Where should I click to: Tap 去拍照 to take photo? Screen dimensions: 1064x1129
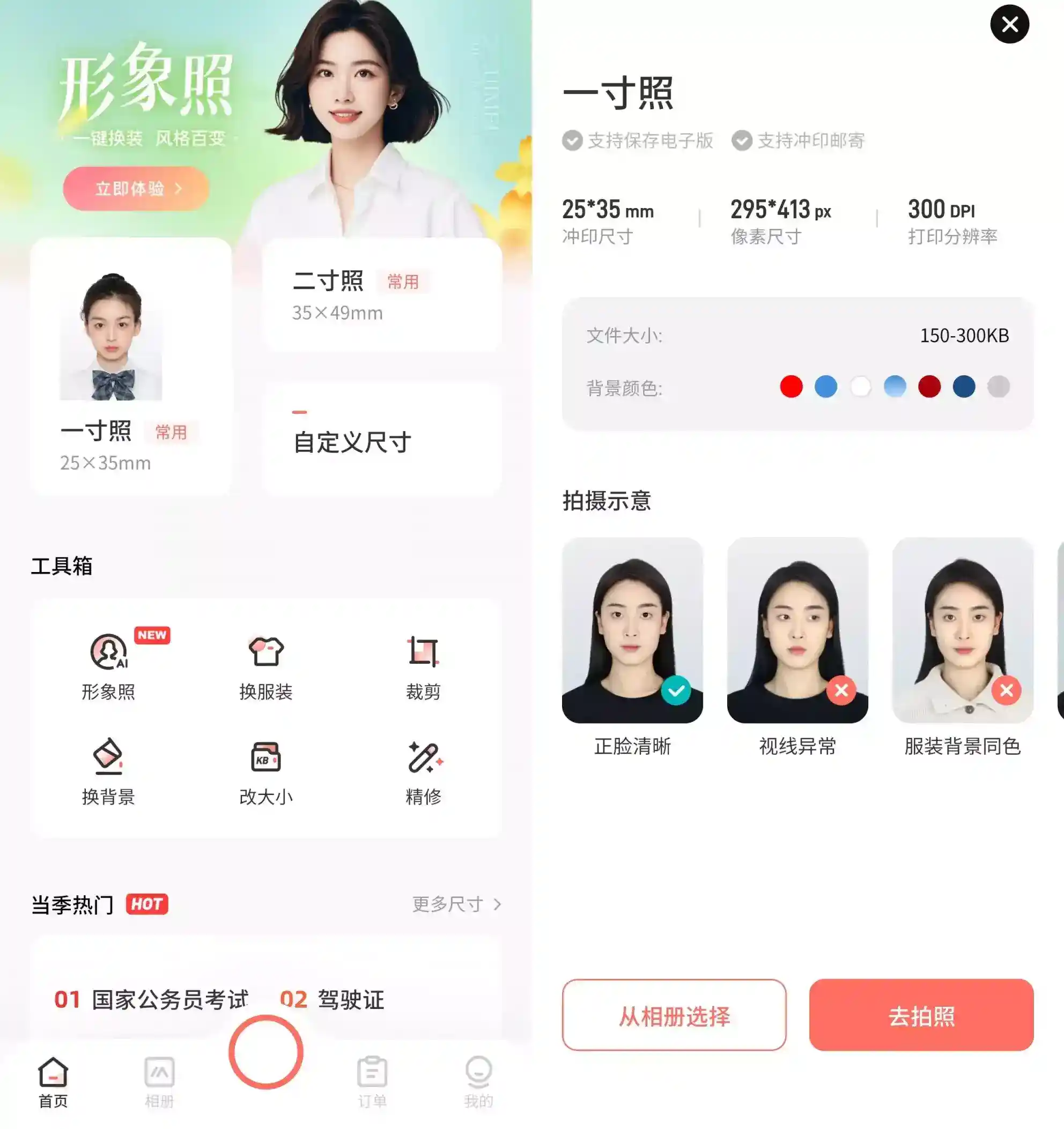click(921, 1015)
